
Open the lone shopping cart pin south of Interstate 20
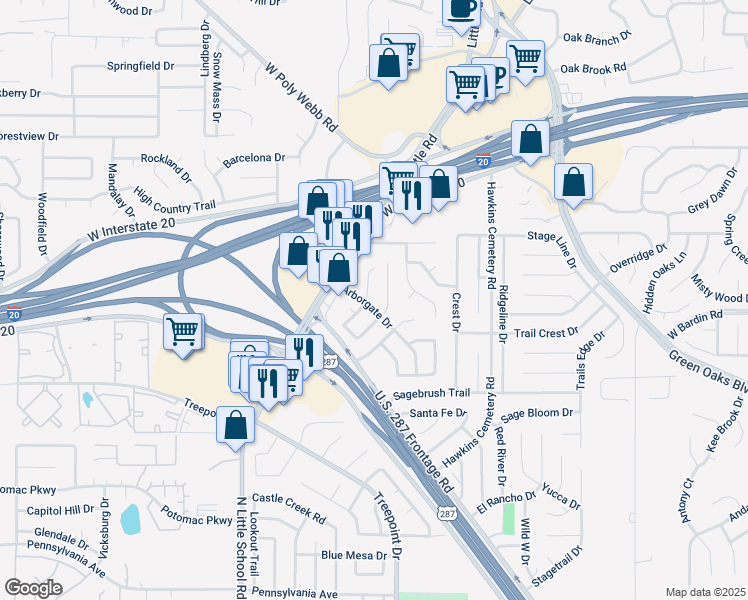pos(183,332)
